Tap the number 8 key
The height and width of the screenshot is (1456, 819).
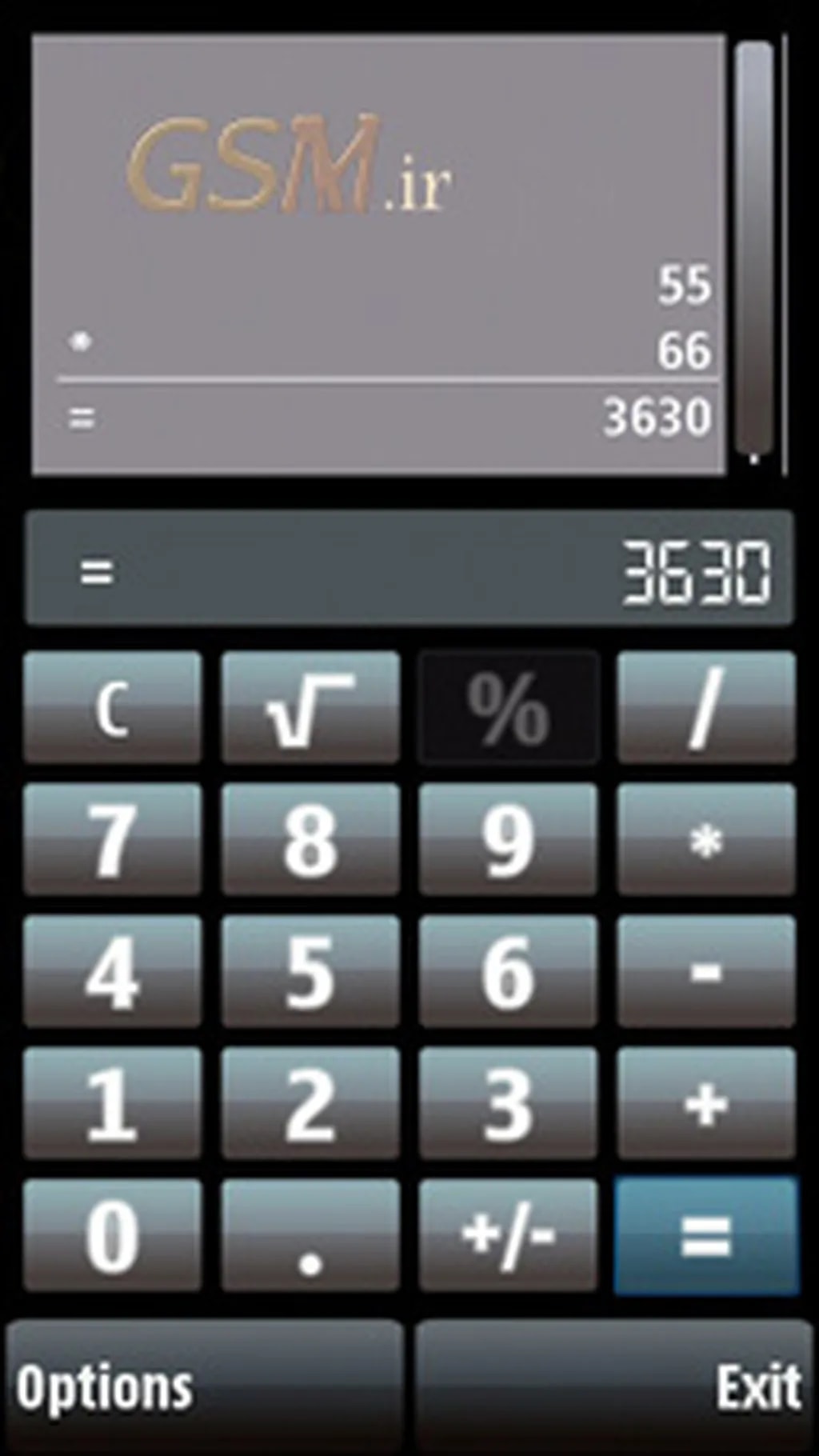[x=310, y=839]
